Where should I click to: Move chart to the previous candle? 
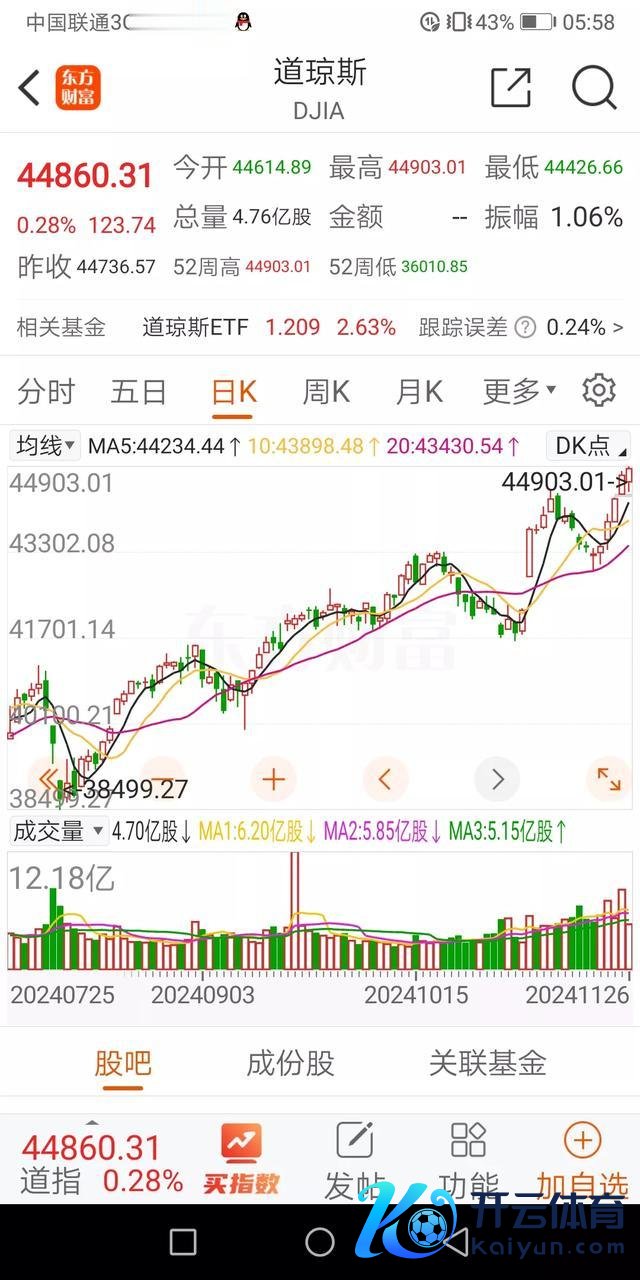[385, 779]
